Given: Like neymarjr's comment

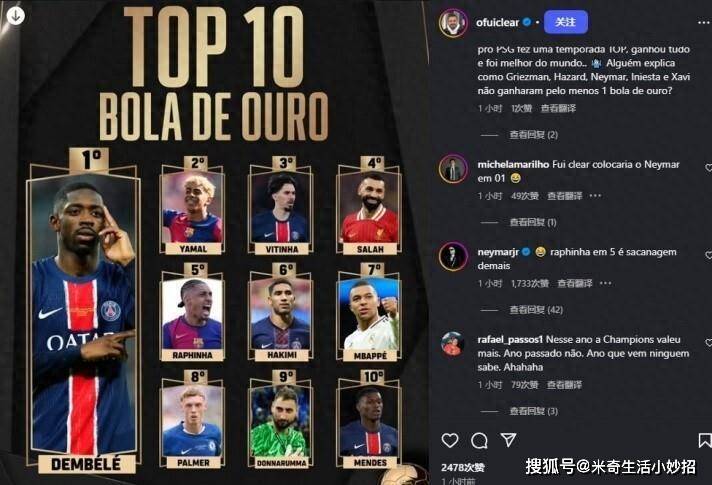Looking at the screenshot, I should click(x=707, y=255).
